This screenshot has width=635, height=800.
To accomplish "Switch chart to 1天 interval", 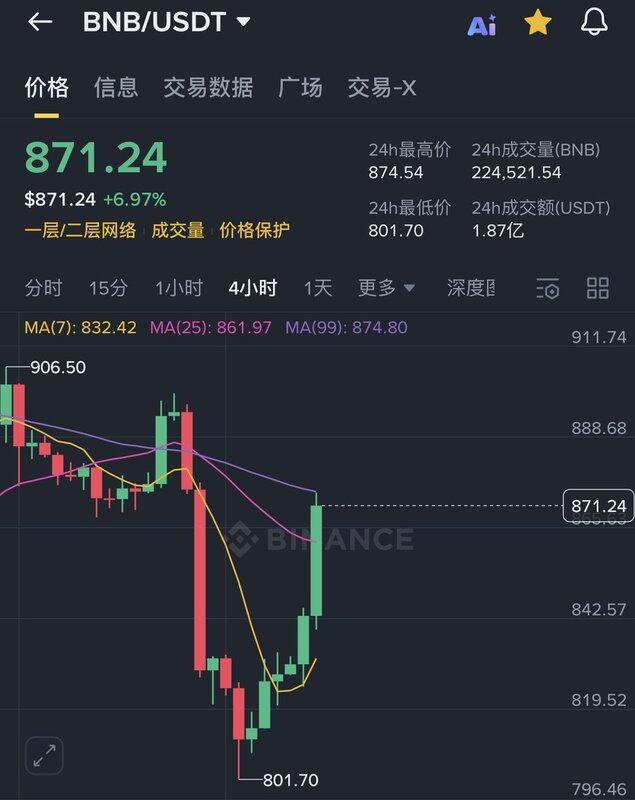I will point(318,289).
